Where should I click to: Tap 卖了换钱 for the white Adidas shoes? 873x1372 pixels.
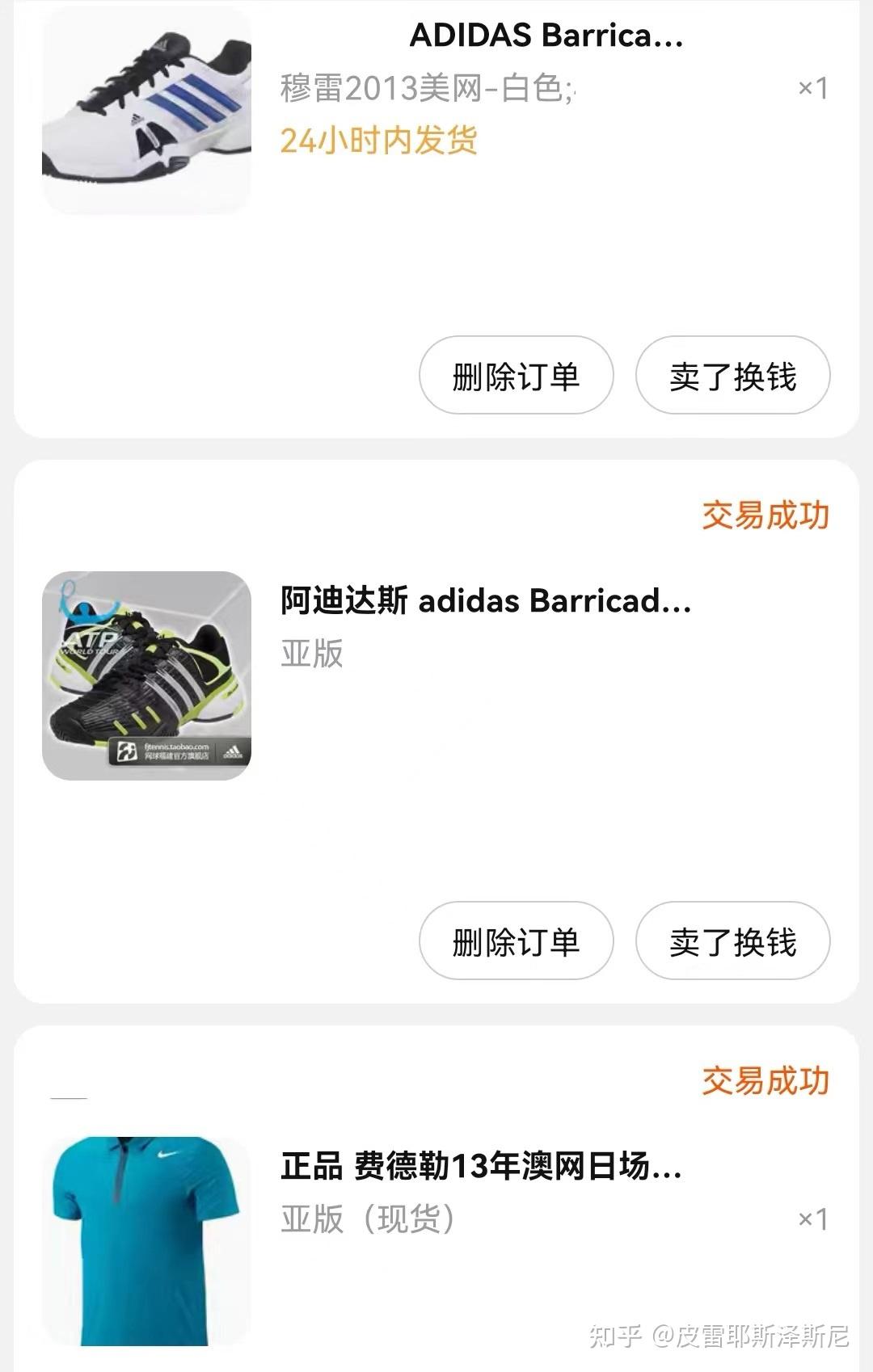(x=732, y=376)
